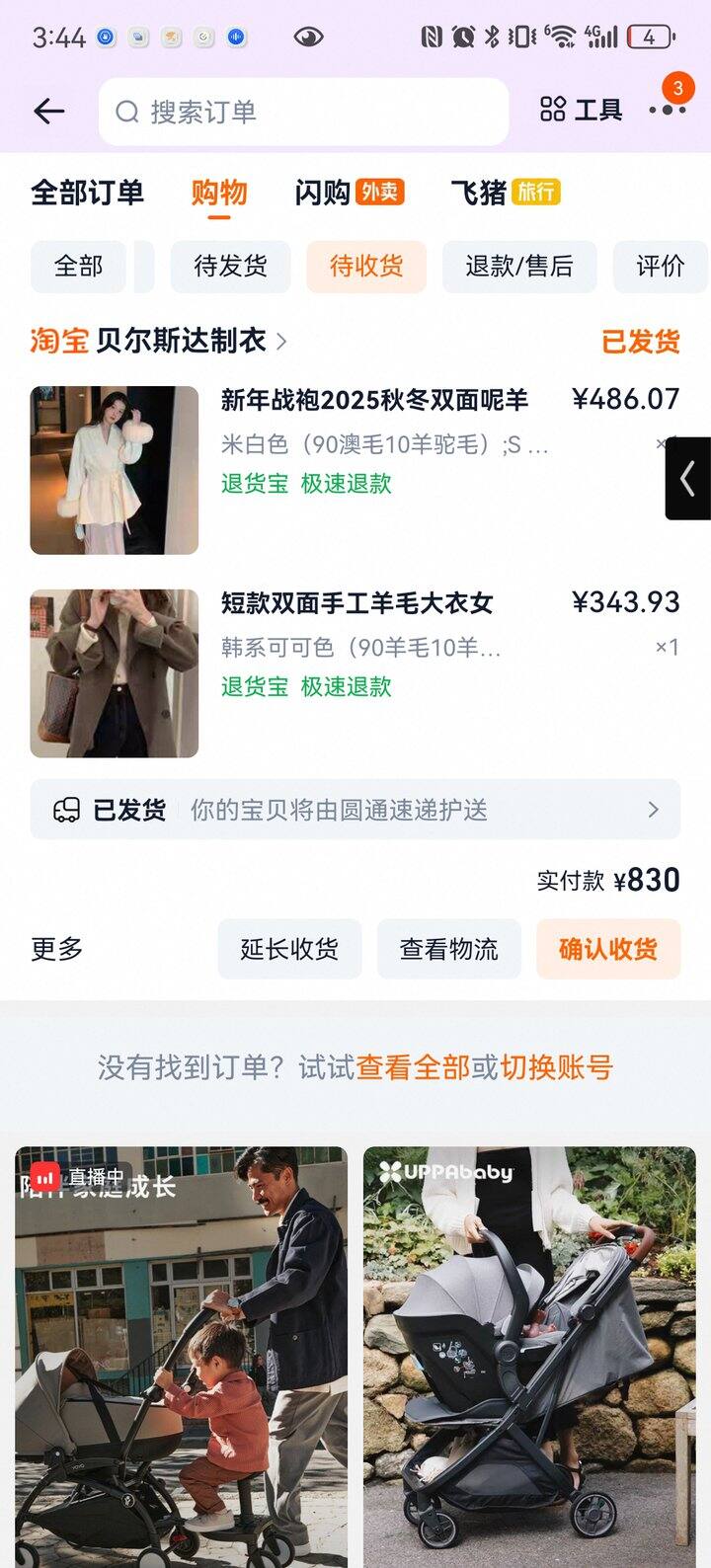Viewport: 711px width, 1568px height.
Task: Open the 工具 tools menu
Action: tap(582, 110)
